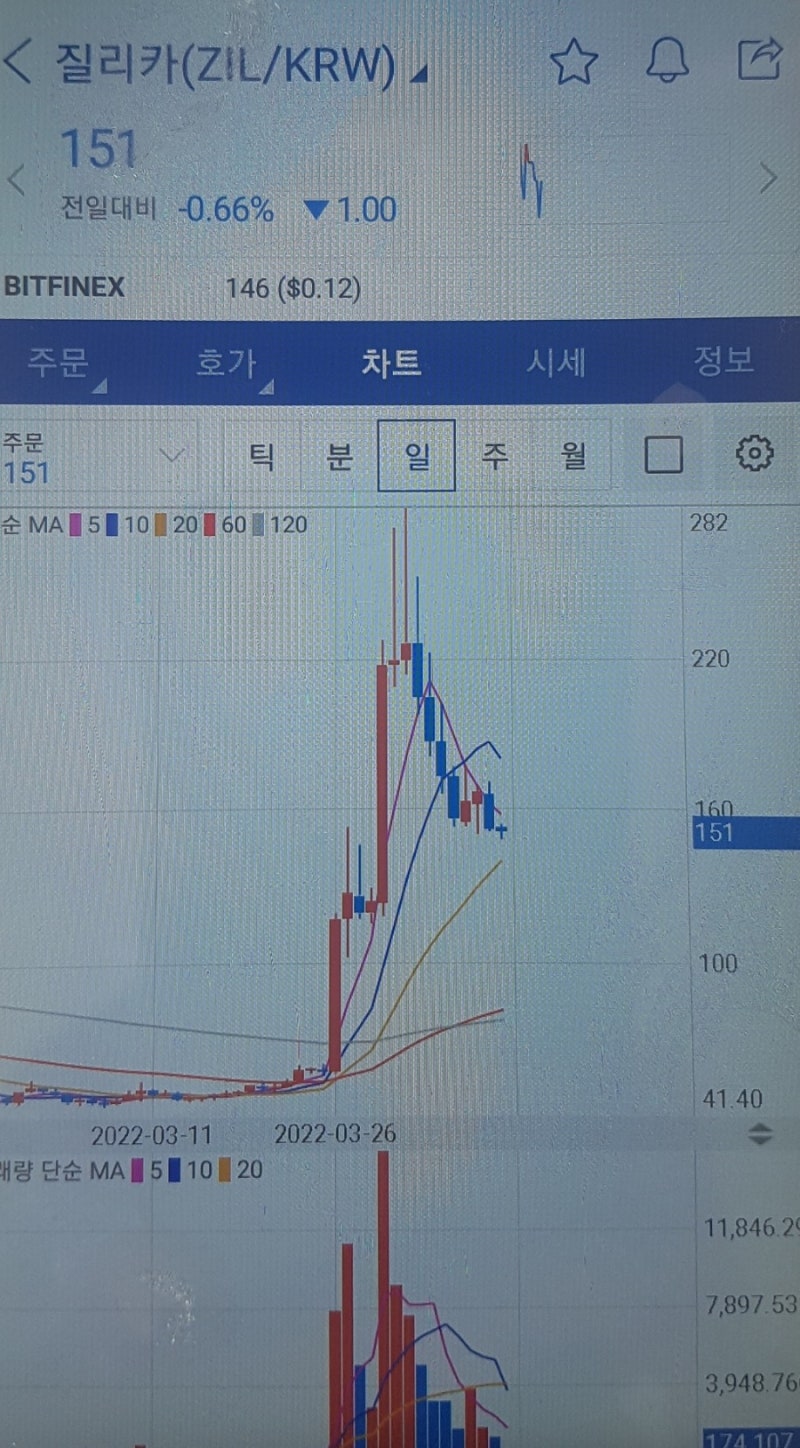
Task: Open the 정보 tab
Action: click(723, 361)
